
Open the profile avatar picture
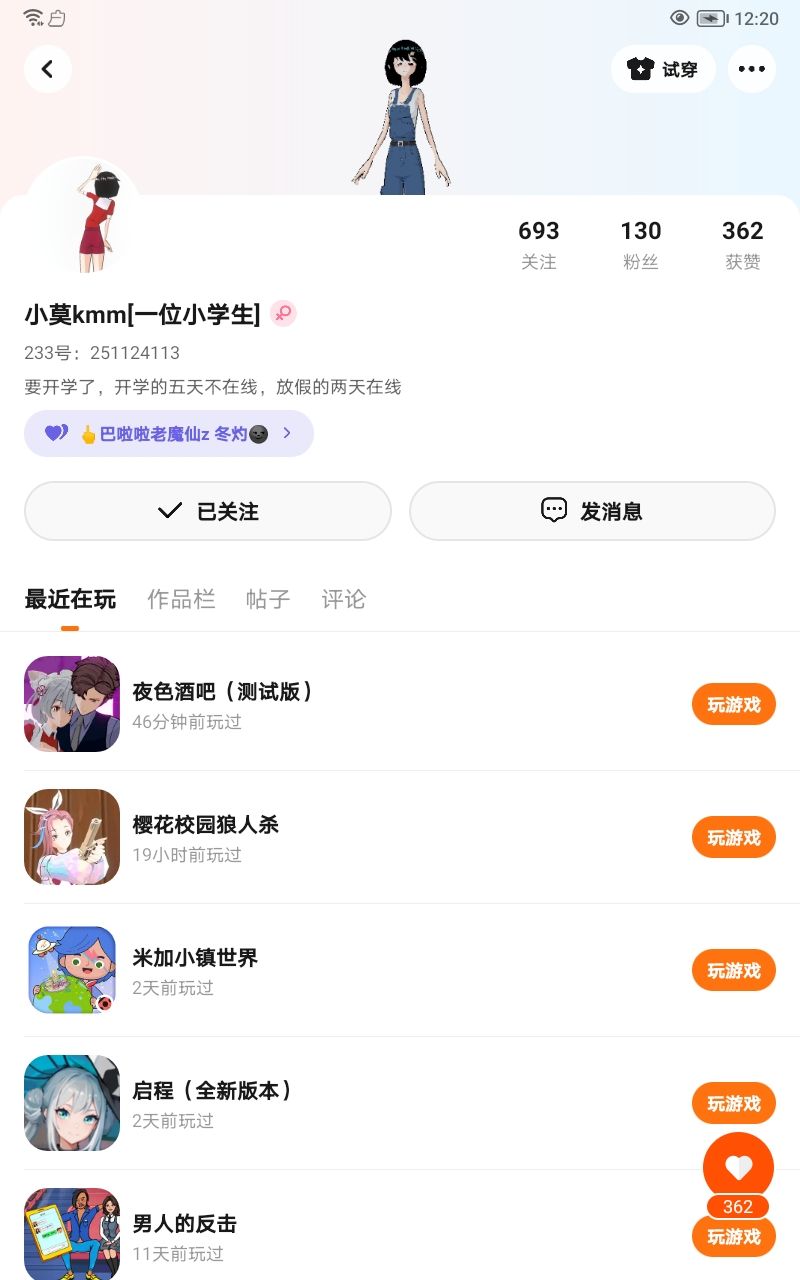(x=84, y=216)
